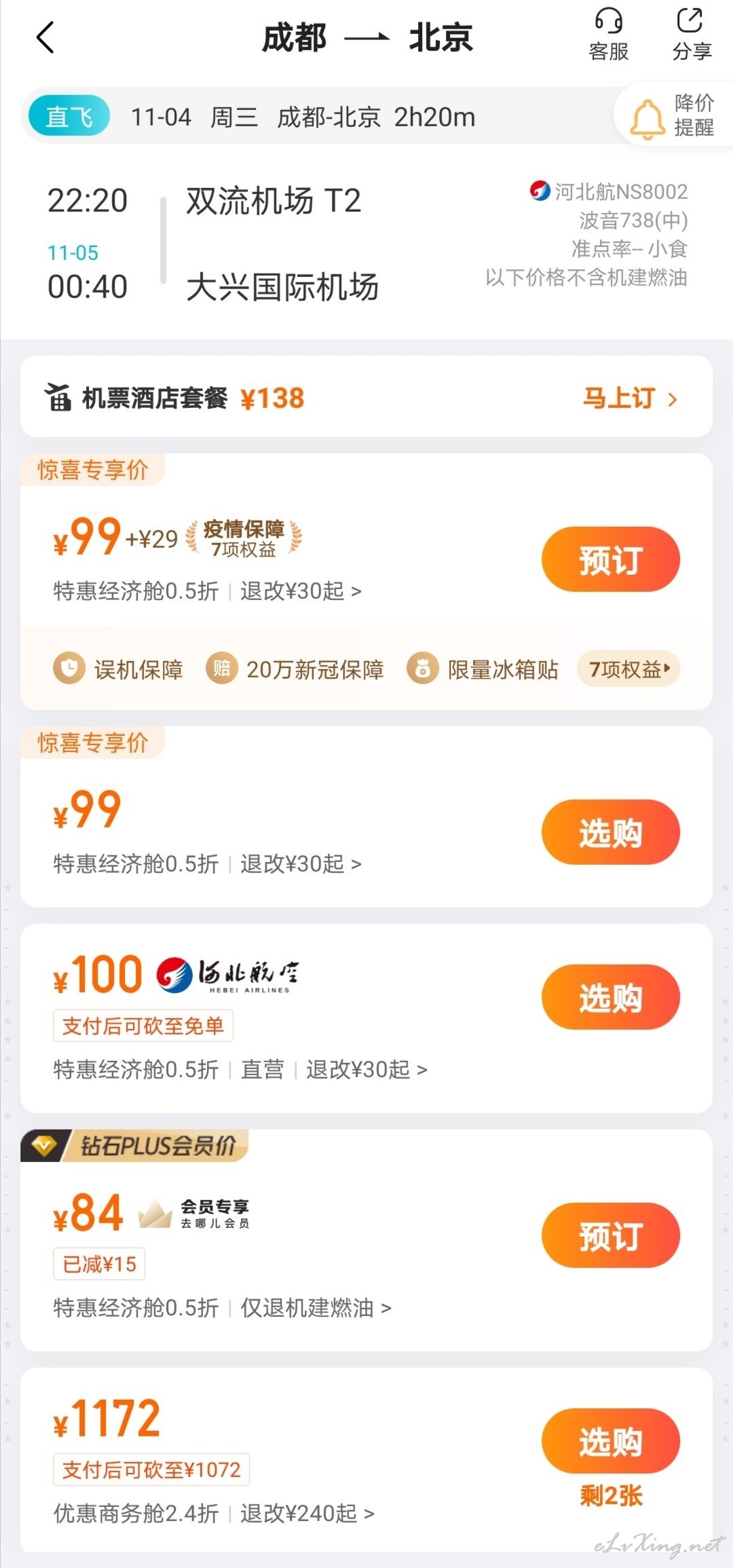Screen dimensions: 733x1568
Task: View 仅退机建燃油 refund policy
Action: click(316, 1308)
